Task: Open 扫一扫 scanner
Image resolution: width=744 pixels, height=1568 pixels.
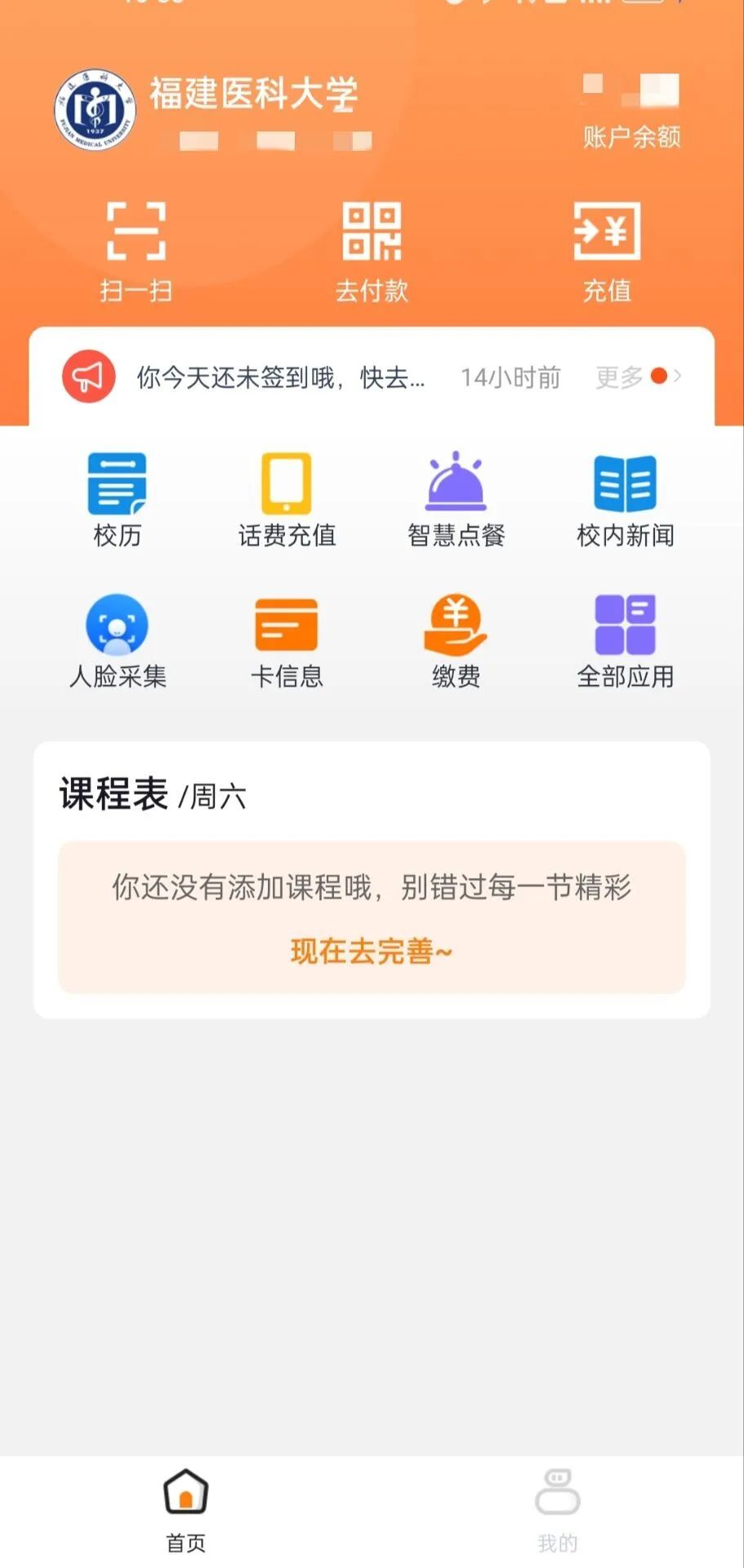Action: pos(136,251)
